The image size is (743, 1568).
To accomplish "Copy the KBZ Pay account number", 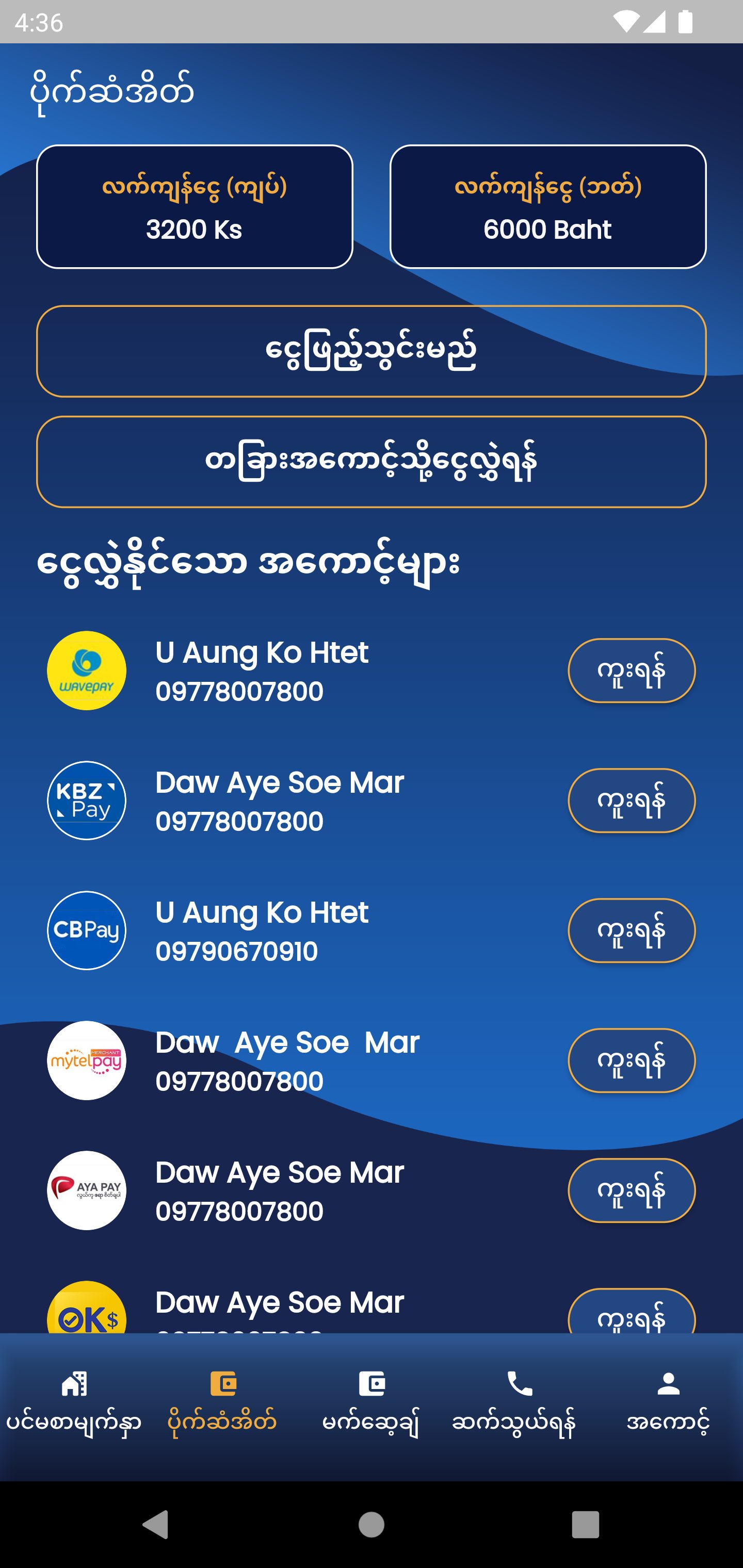I will [x=631, y=801].
